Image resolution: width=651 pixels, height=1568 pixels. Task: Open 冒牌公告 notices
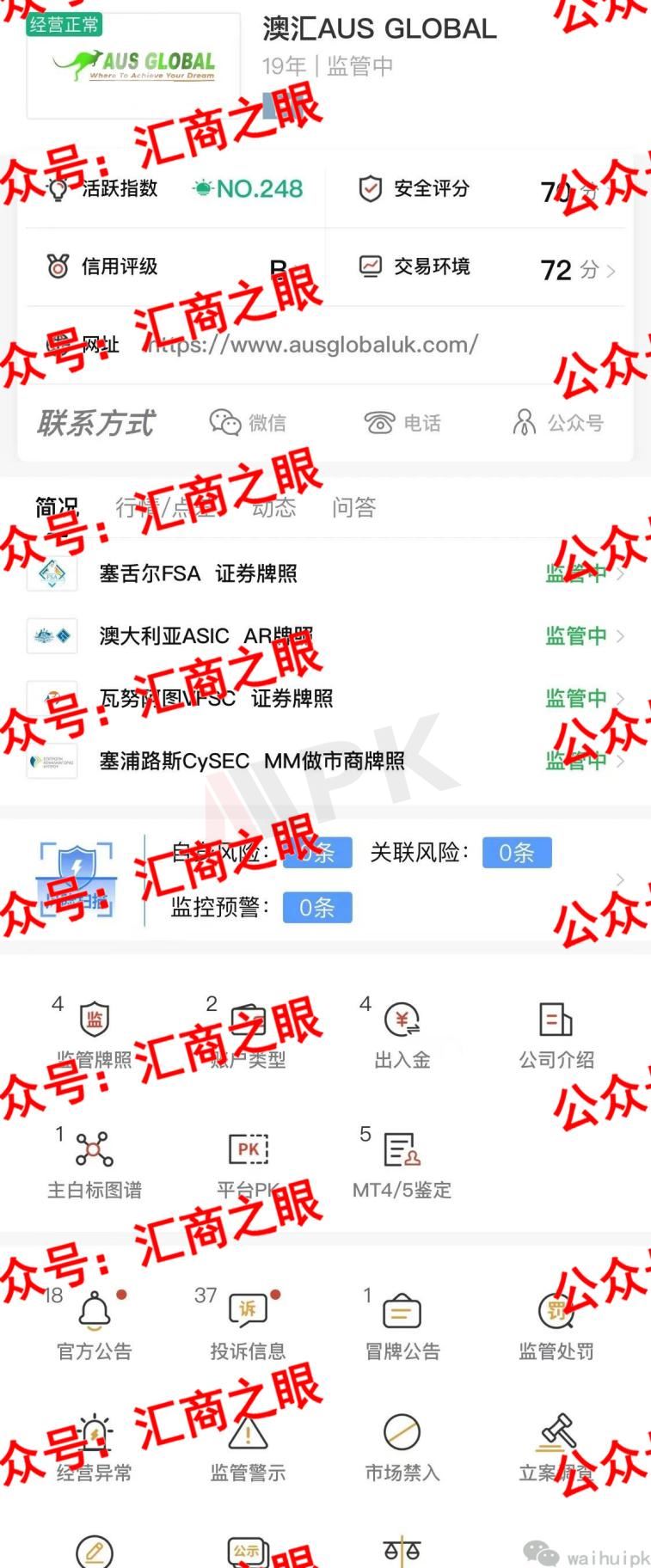pos(402,1326)
